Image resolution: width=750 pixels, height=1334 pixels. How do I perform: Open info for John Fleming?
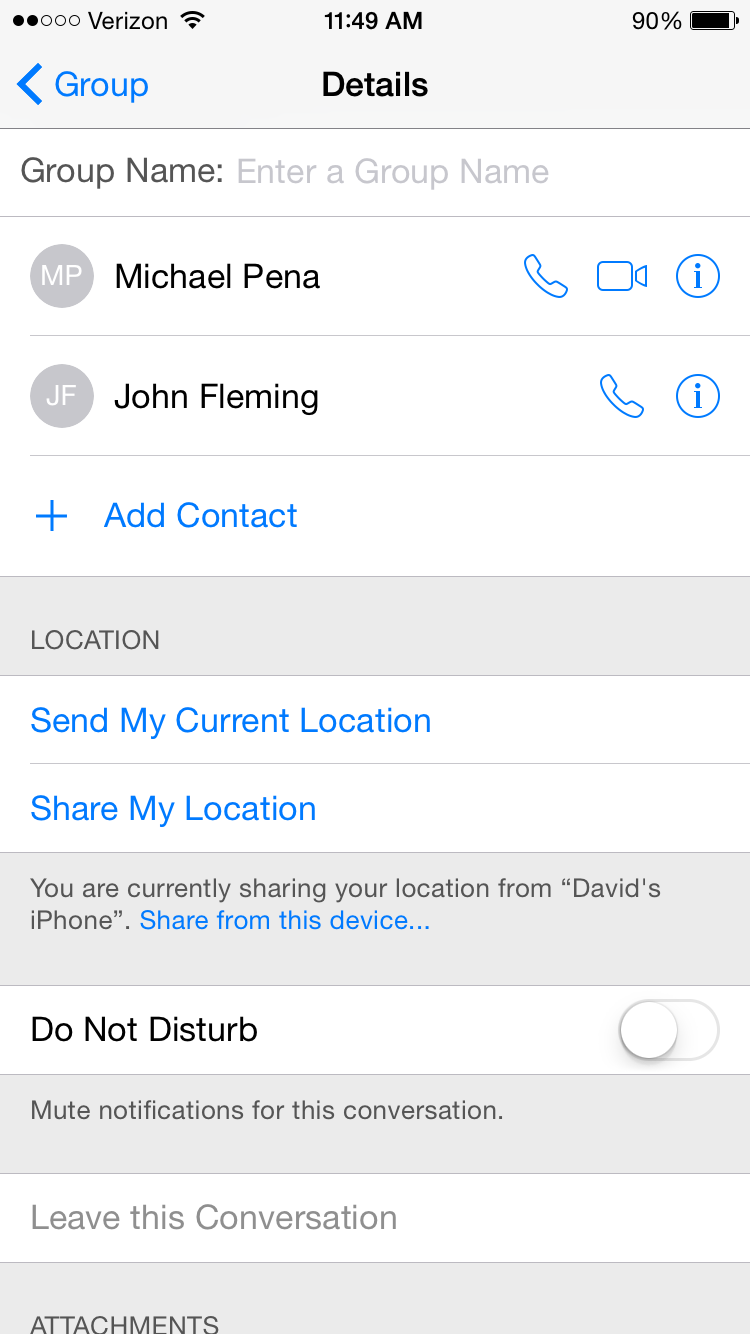[x=698, y=396]
